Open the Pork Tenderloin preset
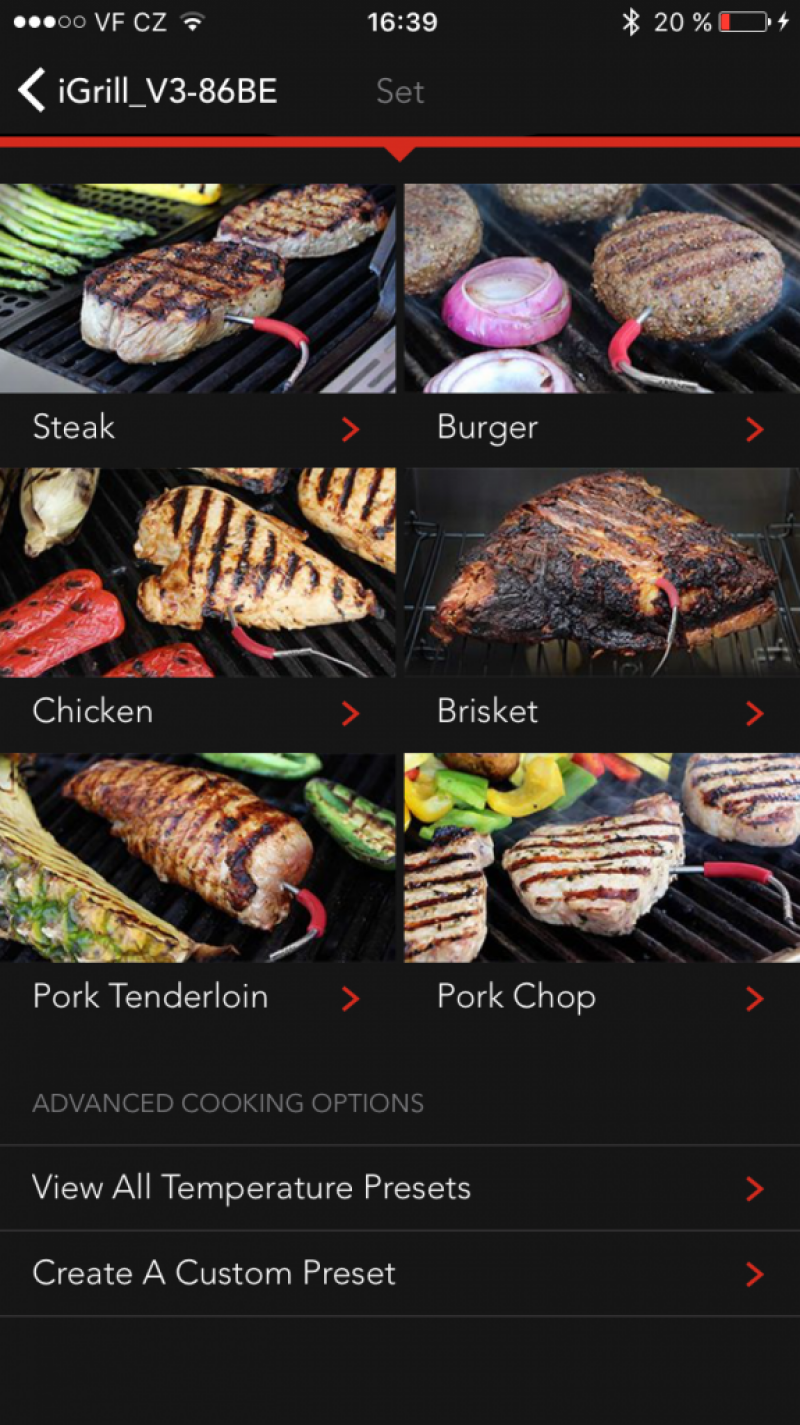Viewport: 800px width, 1425px height. 197,893
